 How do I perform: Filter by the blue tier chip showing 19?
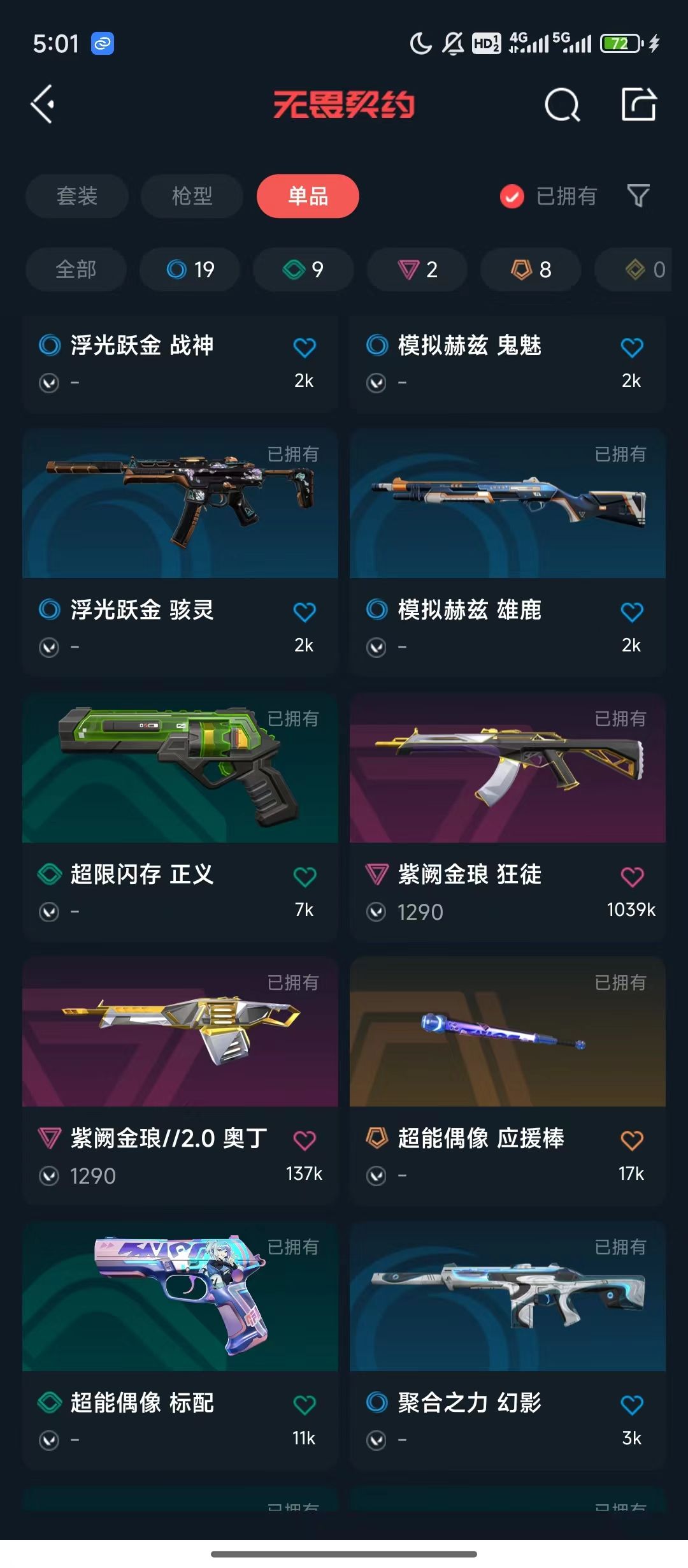coord(190,270)
